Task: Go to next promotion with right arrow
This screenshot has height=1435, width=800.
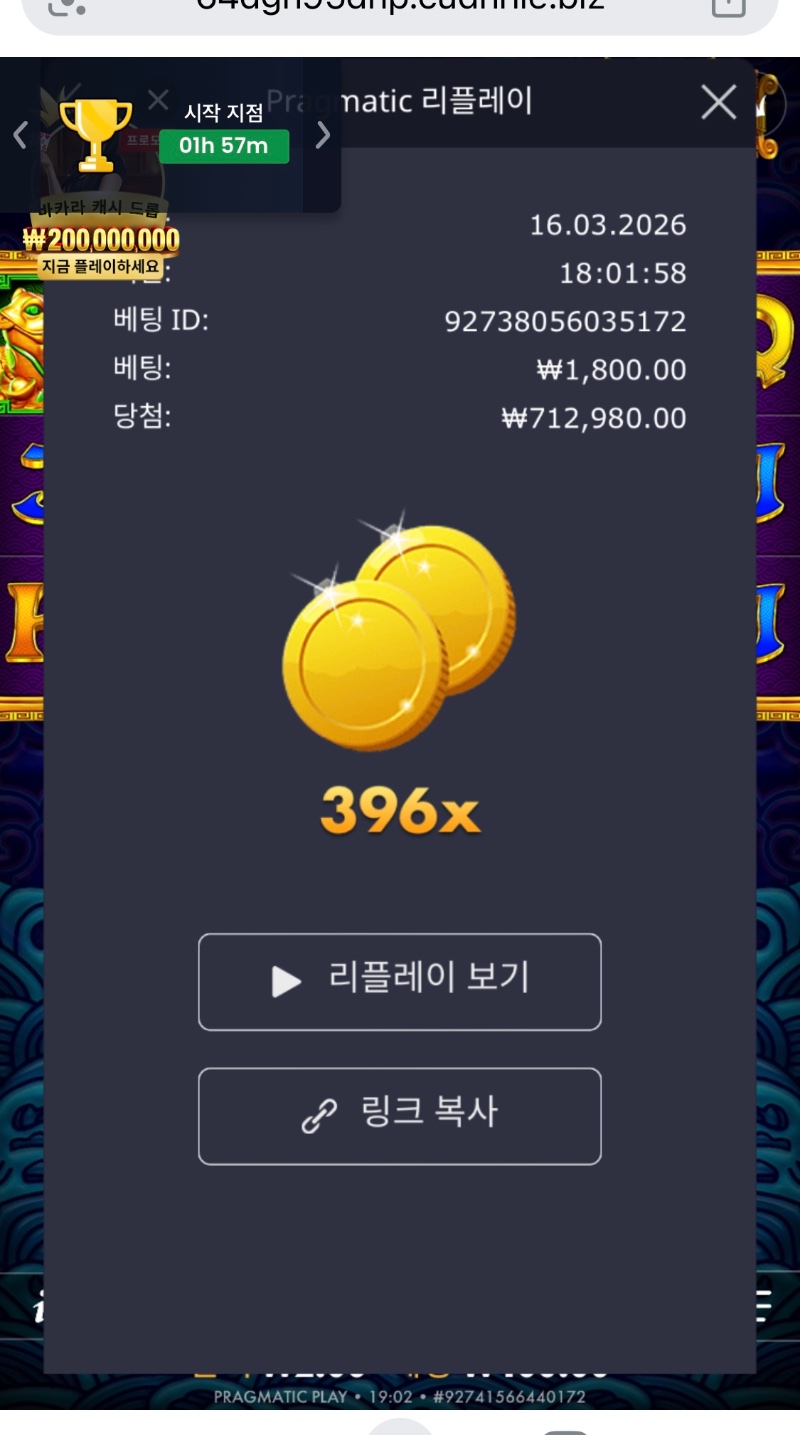Action: (322, 135)
